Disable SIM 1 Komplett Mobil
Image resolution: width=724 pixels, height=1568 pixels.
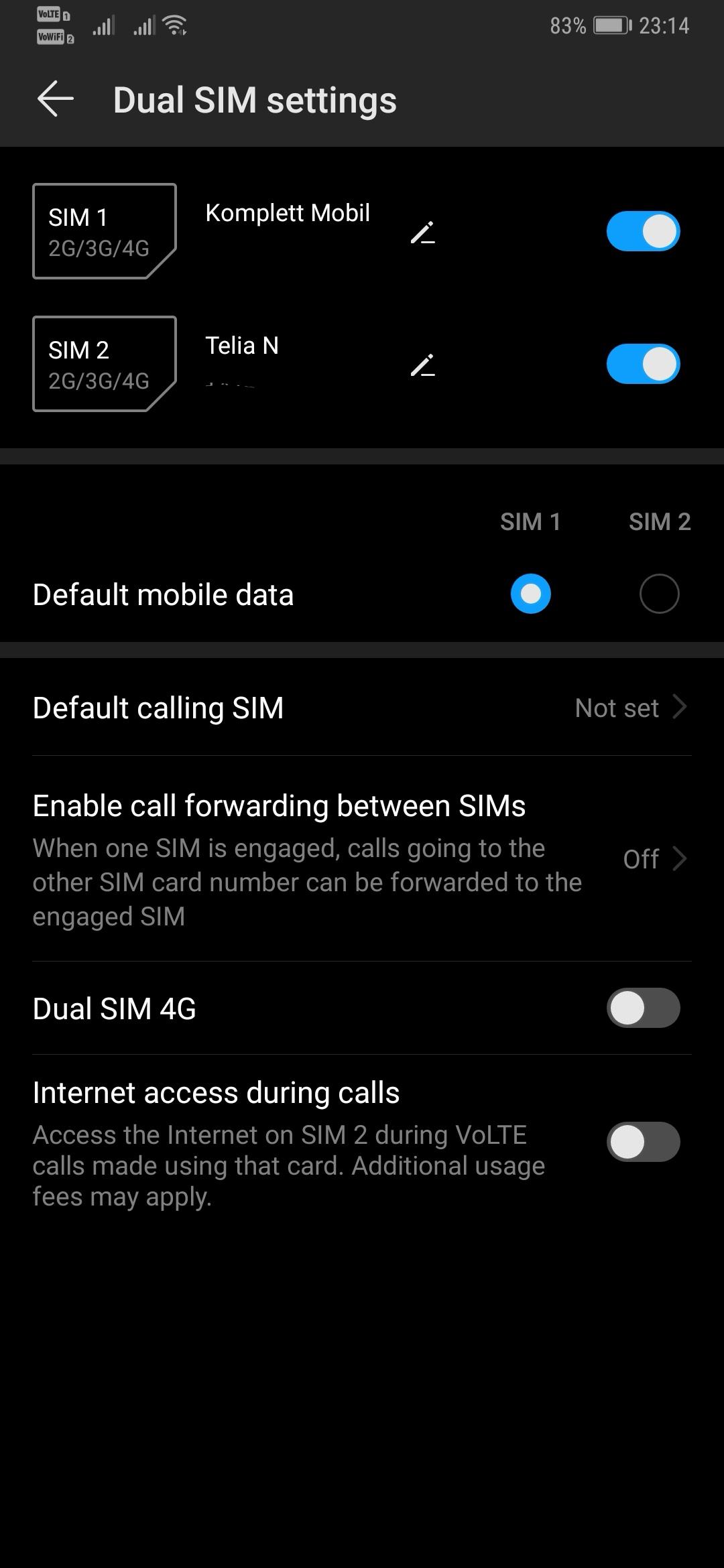(643, 232)
